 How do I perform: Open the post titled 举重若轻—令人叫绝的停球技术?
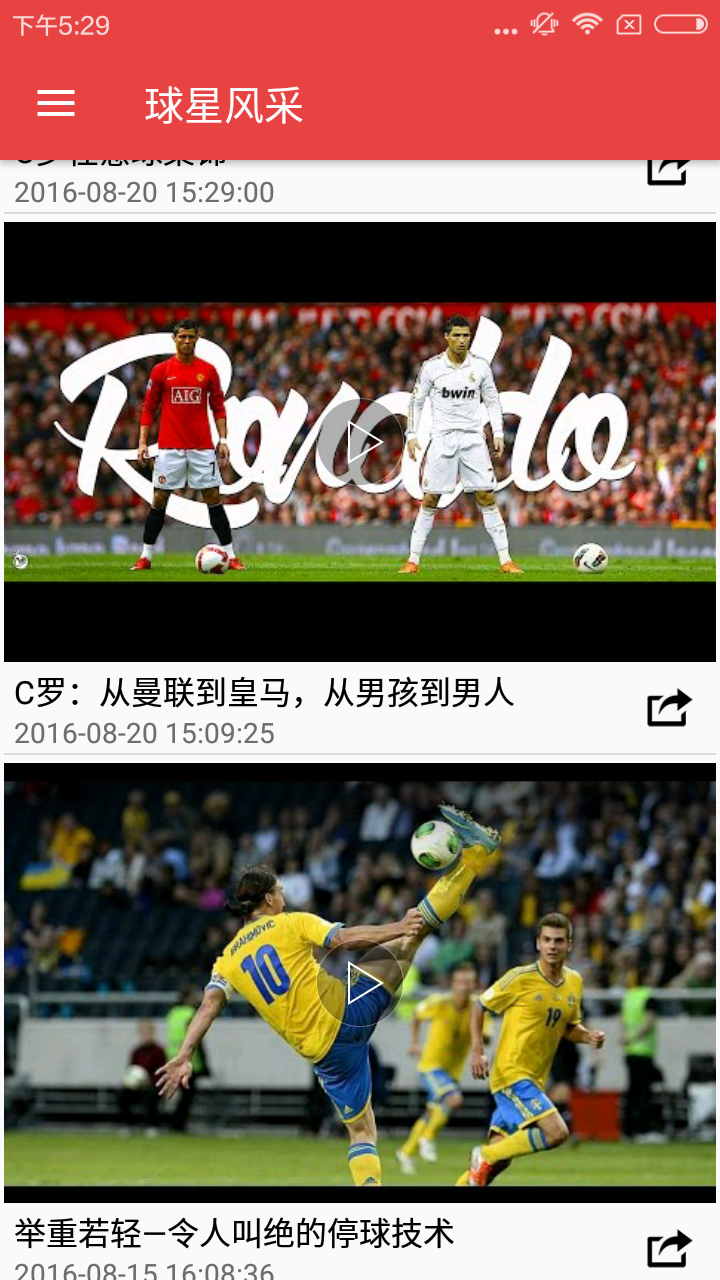[234, 1234]
